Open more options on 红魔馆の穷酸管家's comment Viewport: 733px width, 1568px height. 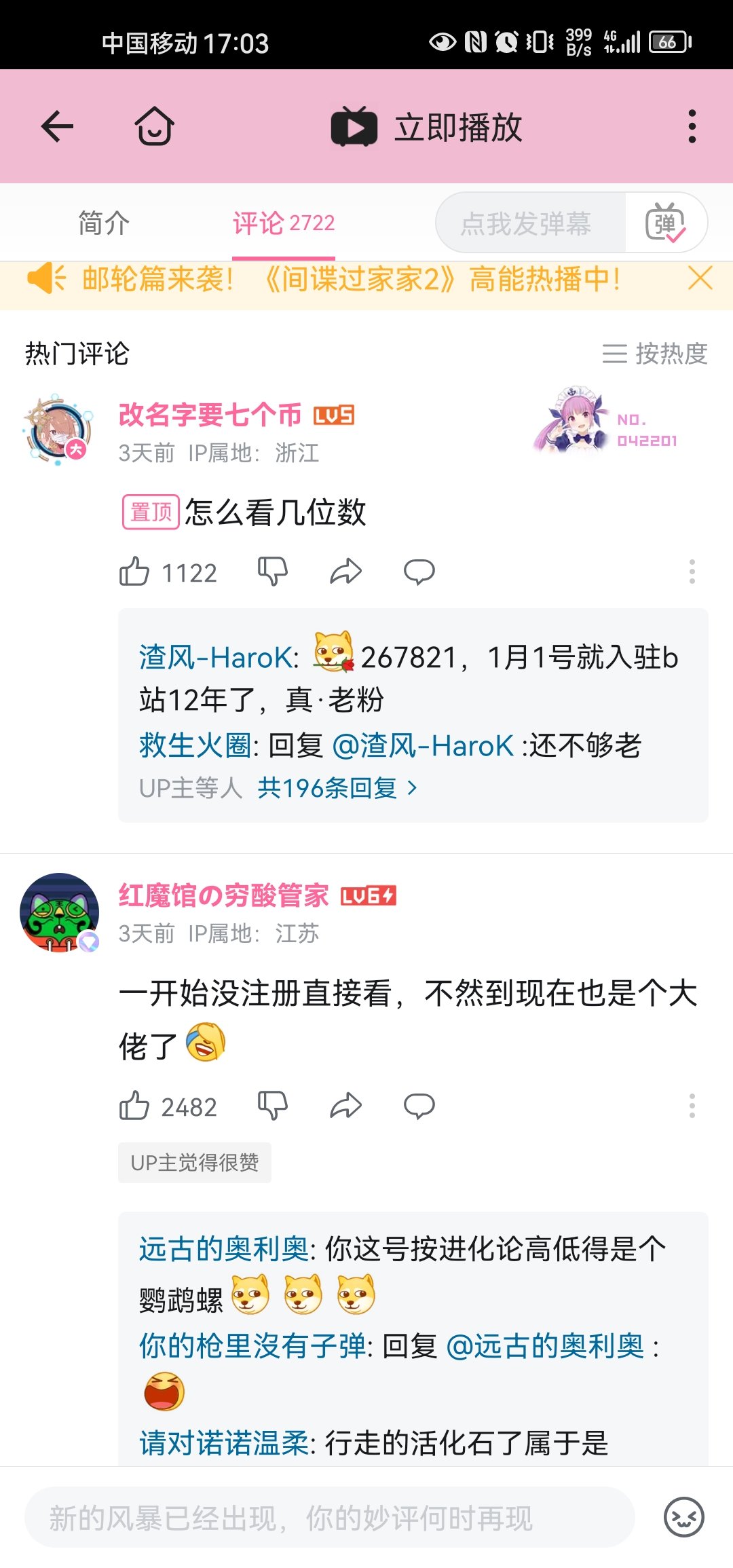692,1106
